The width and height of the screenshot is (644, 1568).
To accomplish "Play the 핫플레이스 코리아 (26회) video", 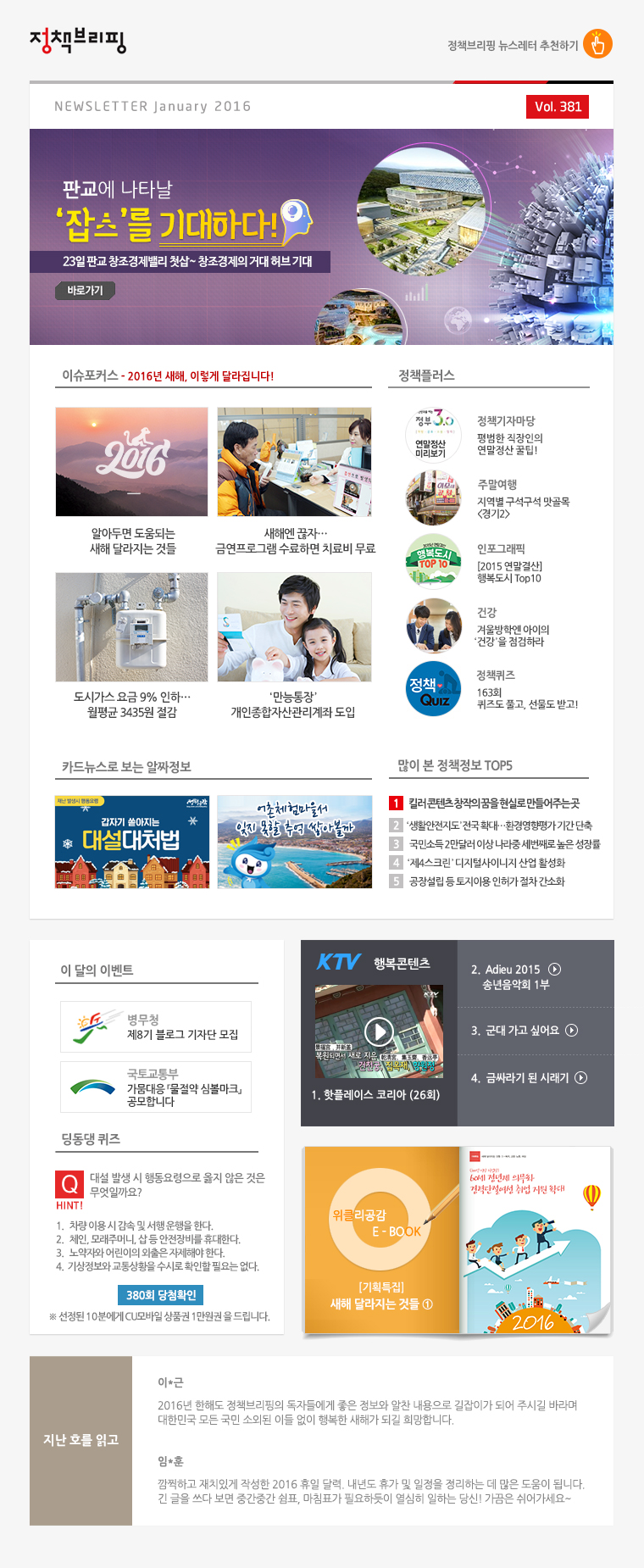I will coord(379,1031).
